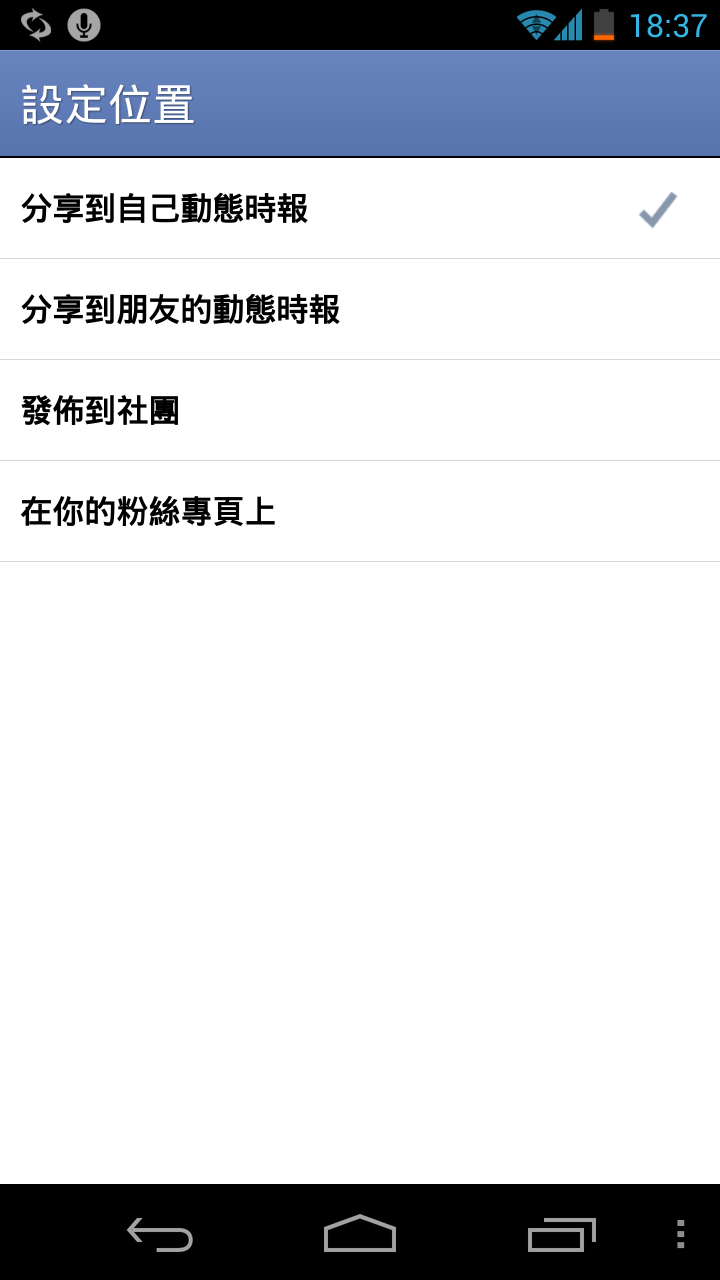The width and height of the screenshot is (720, 1280).
Task: Open the system home screen
Action: pos(360,1234)
